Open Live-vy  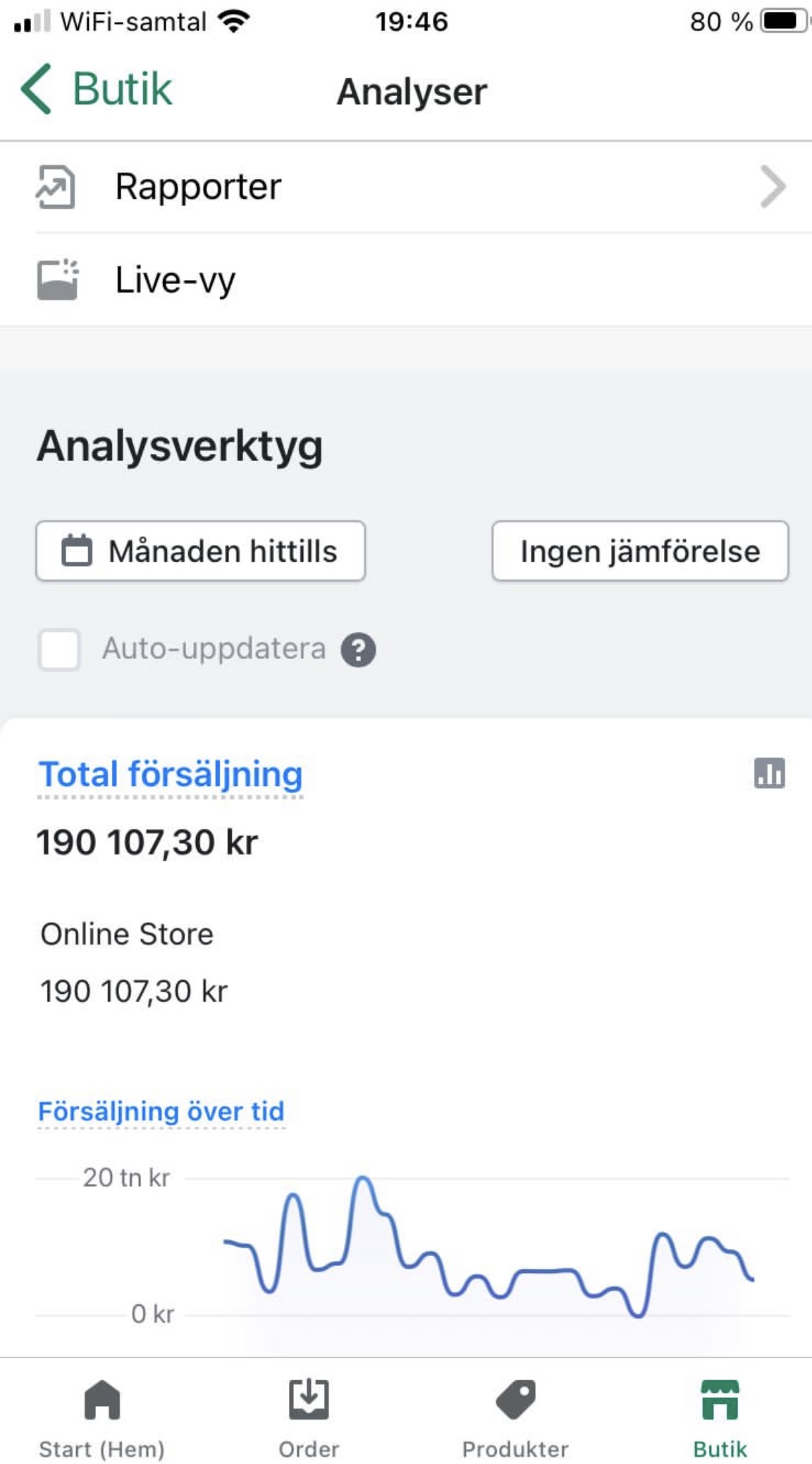click(406, 280)
